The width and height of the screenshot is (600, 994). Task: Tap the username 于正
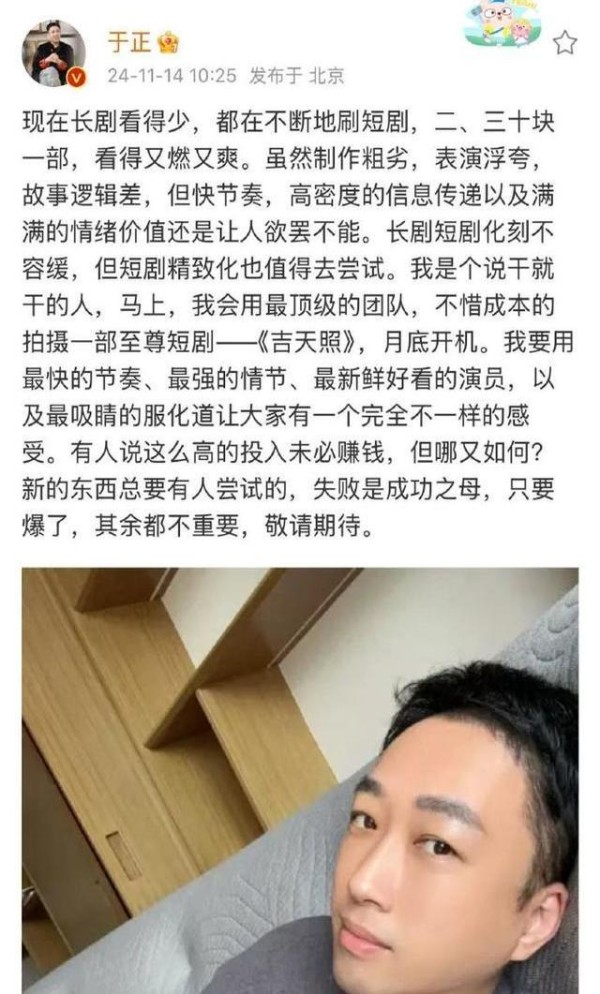click(x=129, y=42)
